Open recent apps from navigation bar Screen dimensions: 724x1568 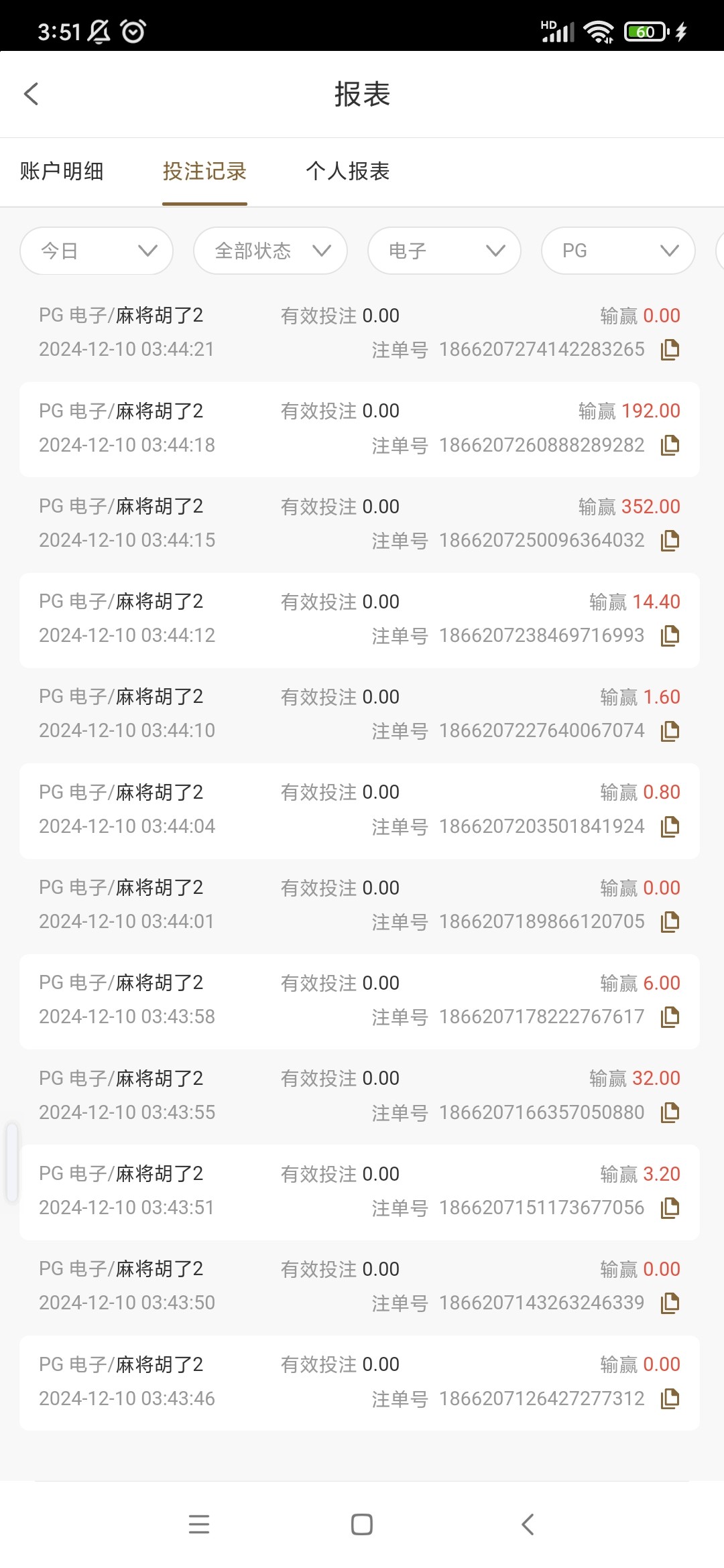coord(199,1524)
